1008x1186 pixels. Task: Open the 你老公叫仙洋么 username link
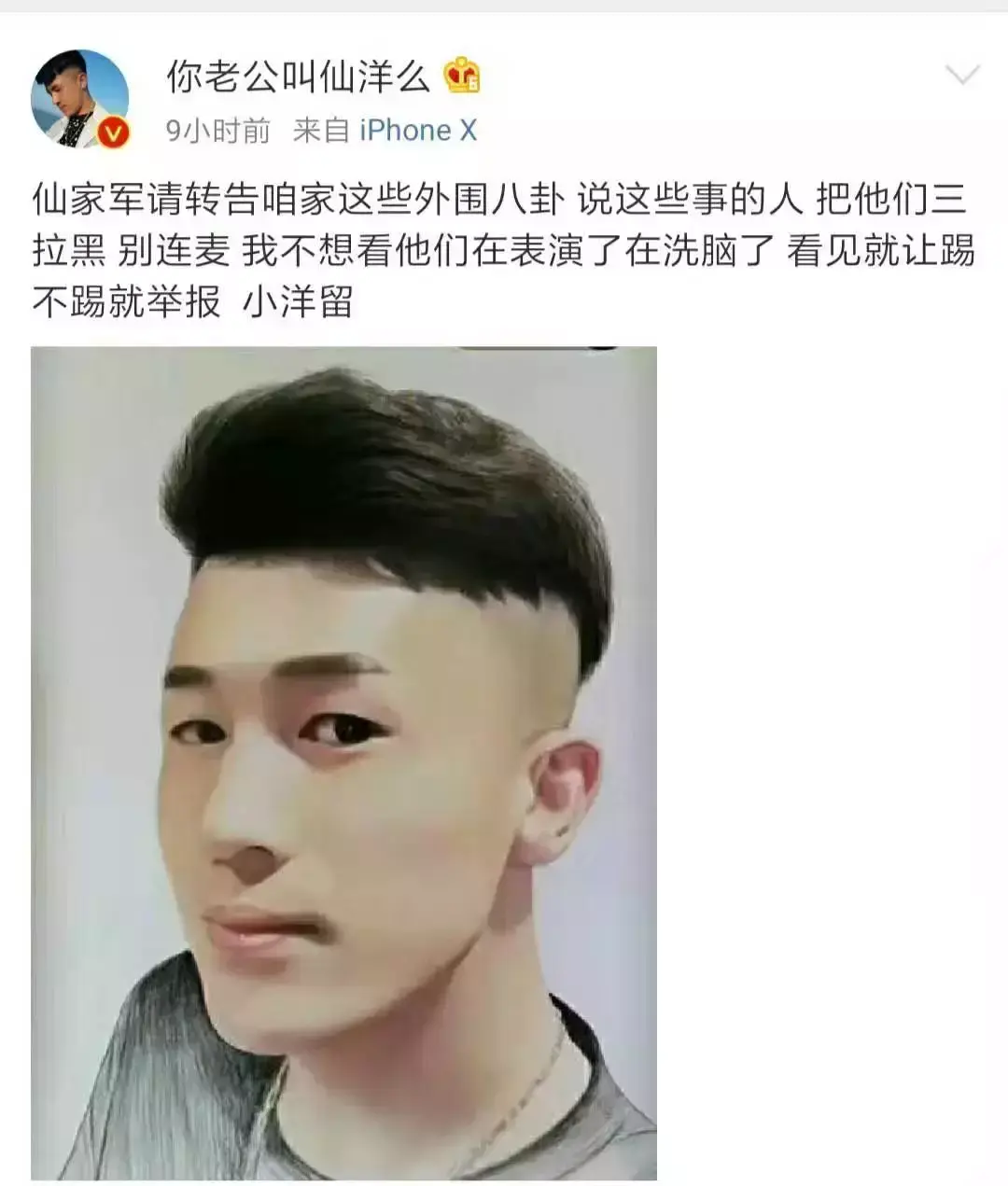click(x=298, y=77)
